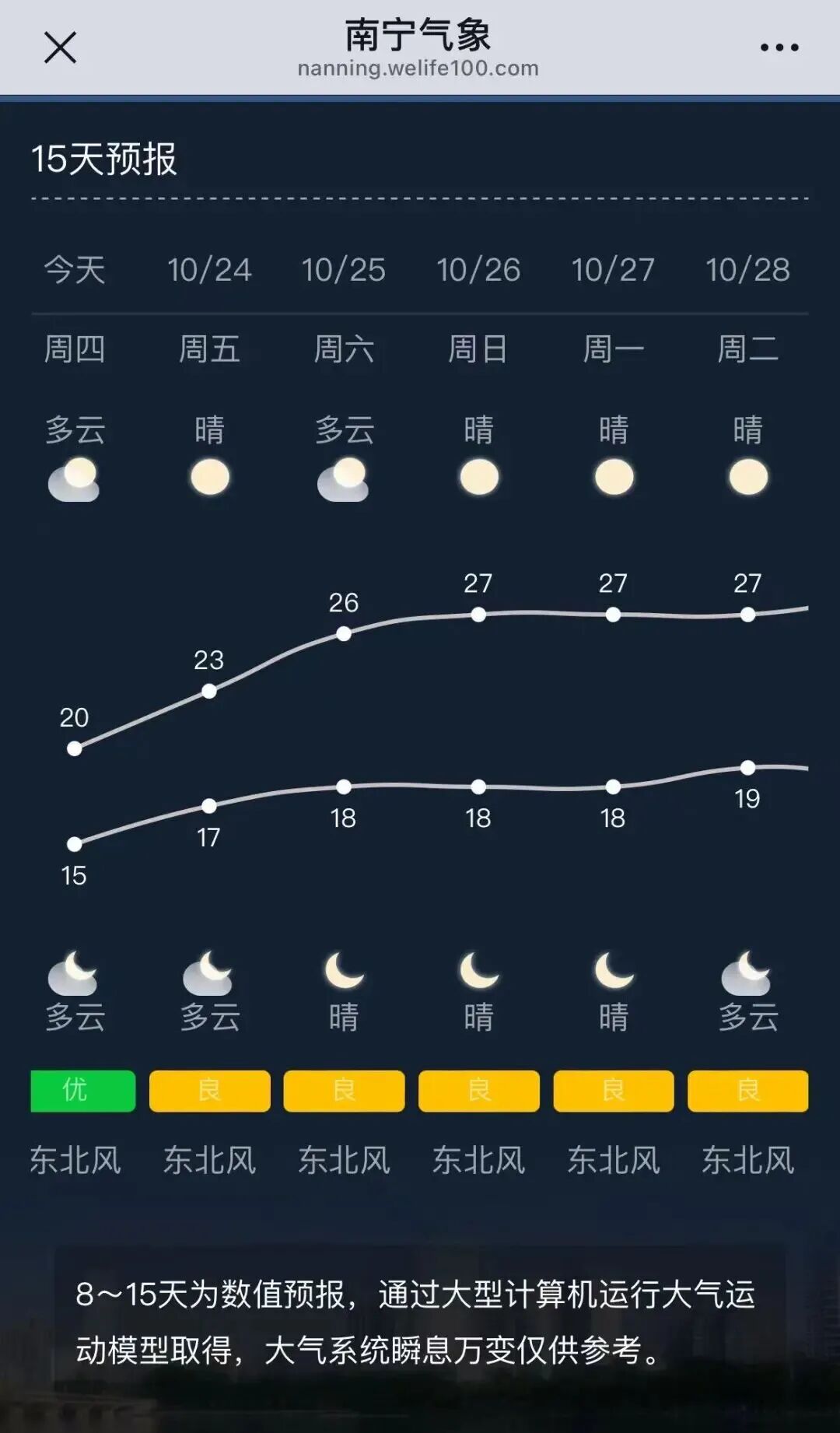Close the 南宁气象 web page
The height and width of the screenshot is (1433, 840).
60,47
